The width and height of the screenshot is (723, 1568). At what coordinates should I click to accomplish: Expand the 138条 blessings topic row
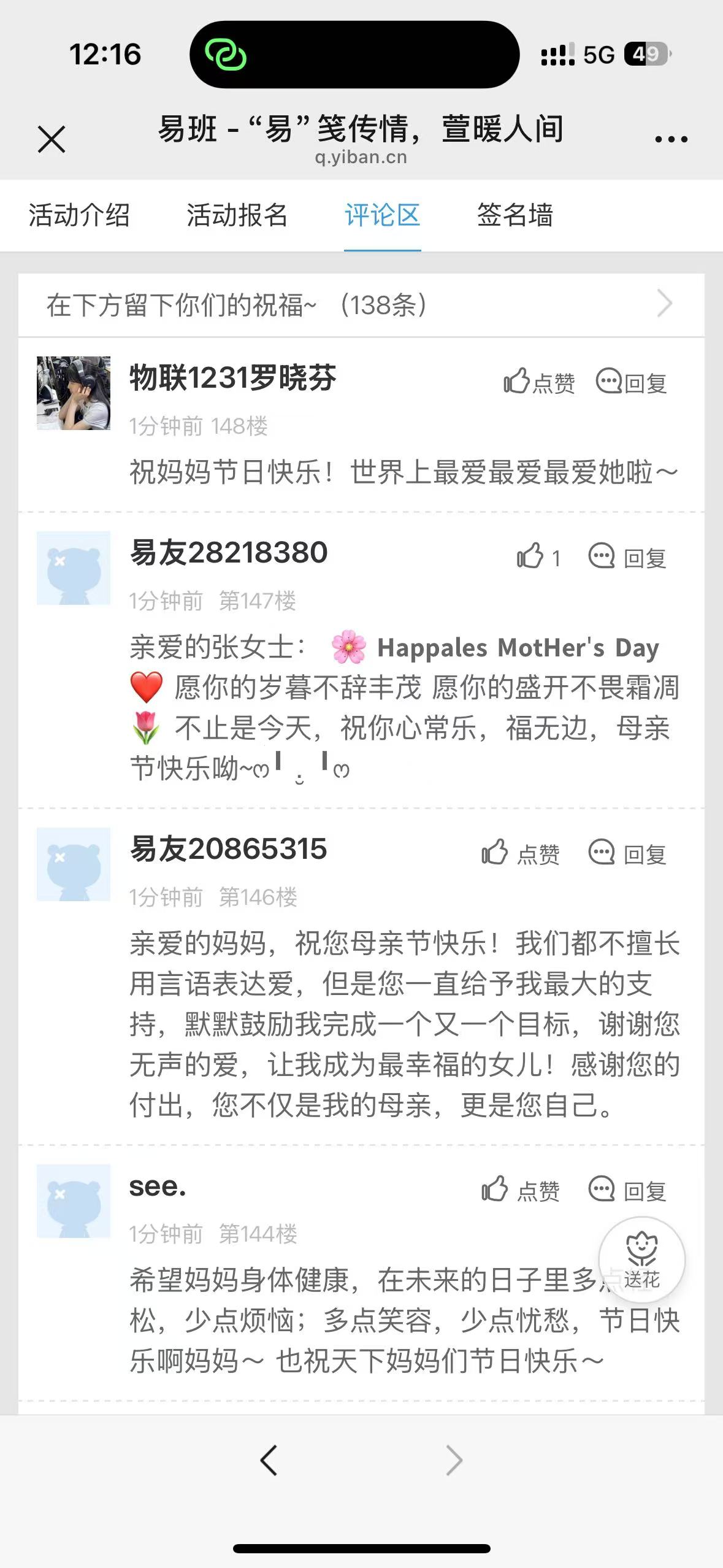click(361, 305)
